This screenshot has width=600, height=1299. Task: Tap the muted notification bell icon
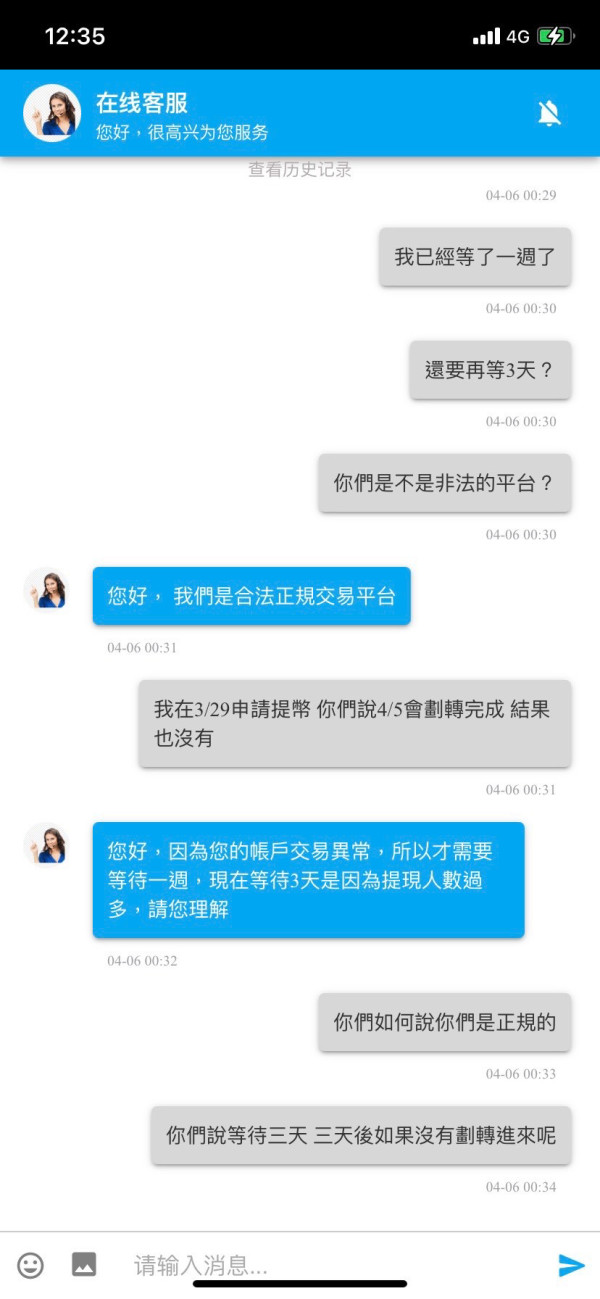(549, 113)
